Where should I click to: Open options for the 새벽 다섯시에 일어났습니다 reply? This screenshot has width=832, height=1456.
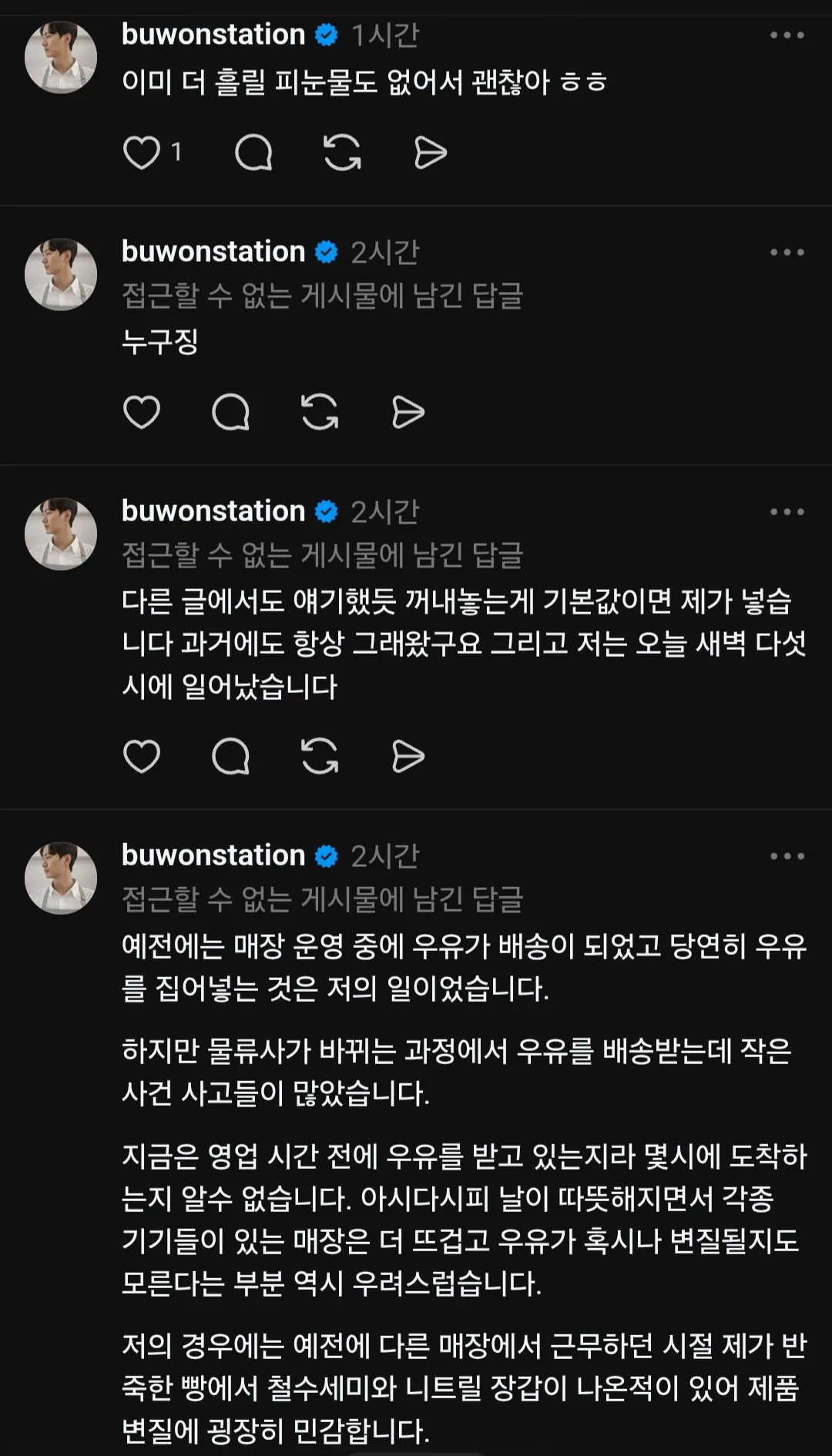[x=787, y=512]
